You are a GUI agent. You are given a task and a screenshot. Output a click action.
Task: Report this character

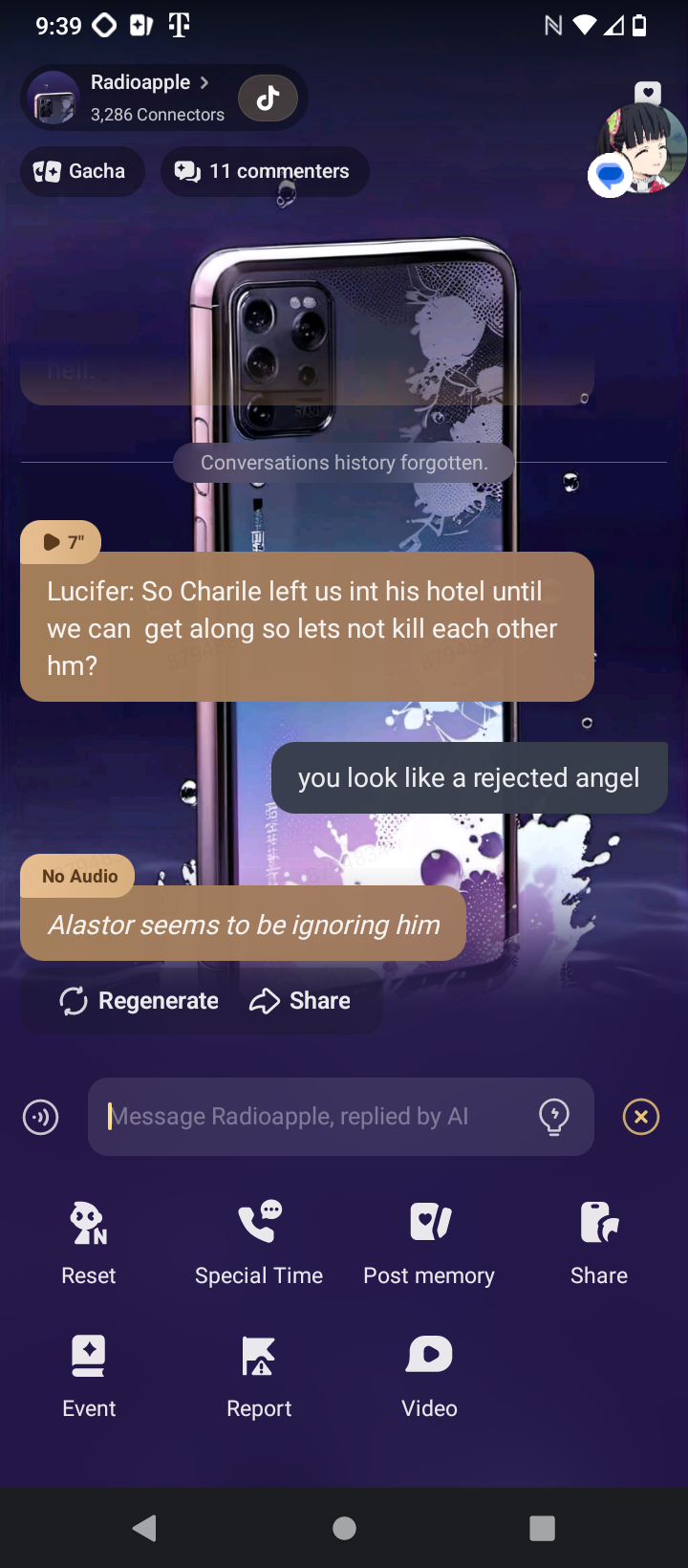pos(259,1374)
